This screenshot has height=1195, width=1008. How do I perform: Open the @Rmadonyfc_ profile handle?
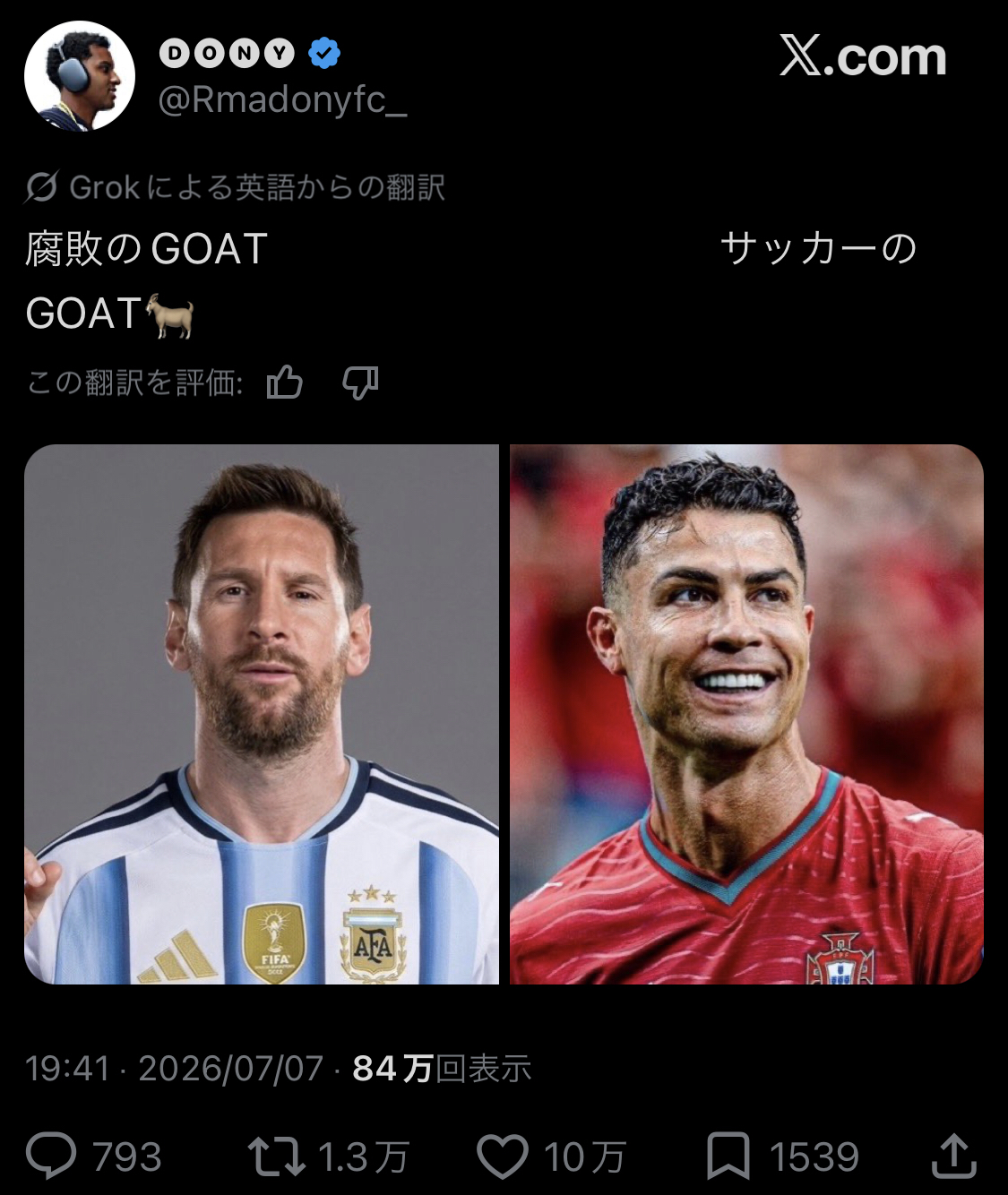coord(282,100)
